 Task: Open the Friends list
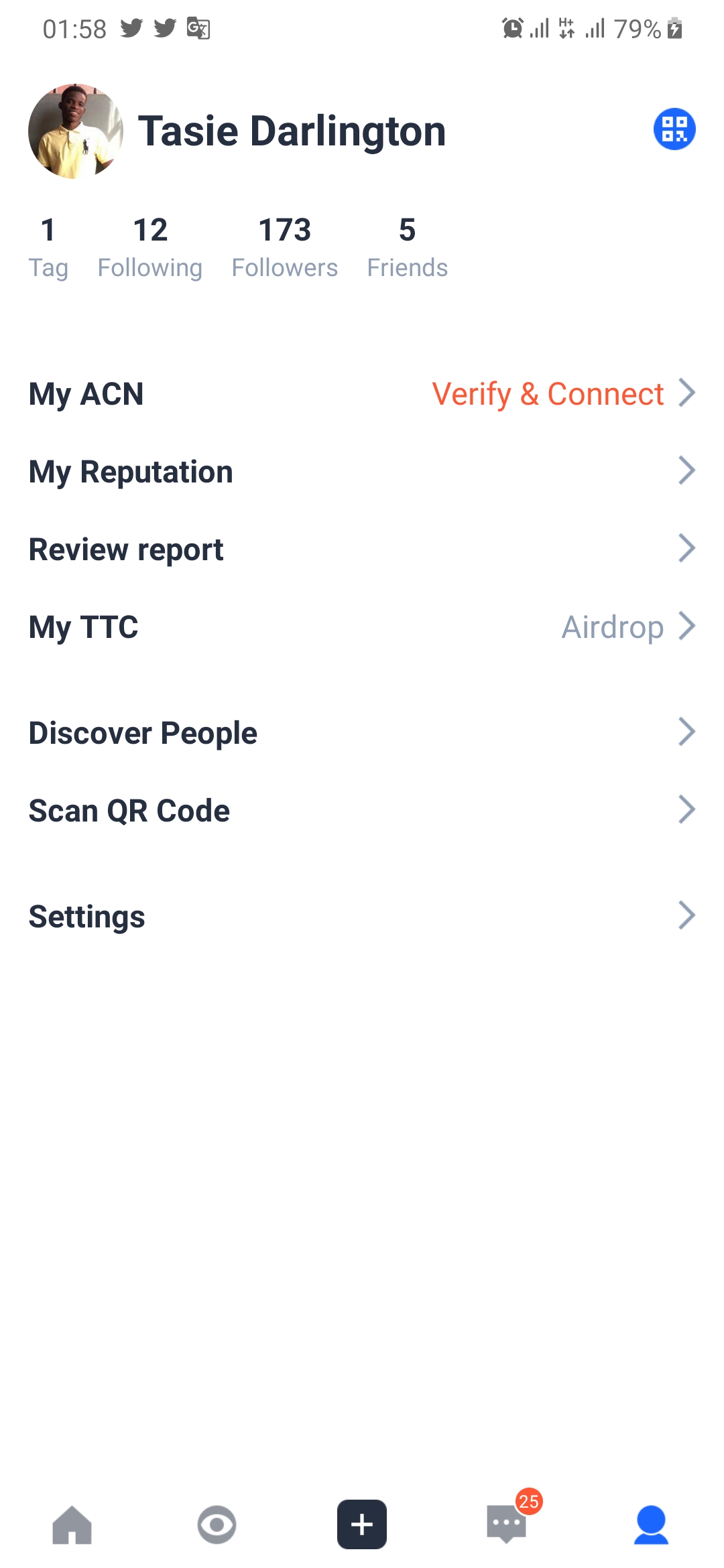[407, 247]
